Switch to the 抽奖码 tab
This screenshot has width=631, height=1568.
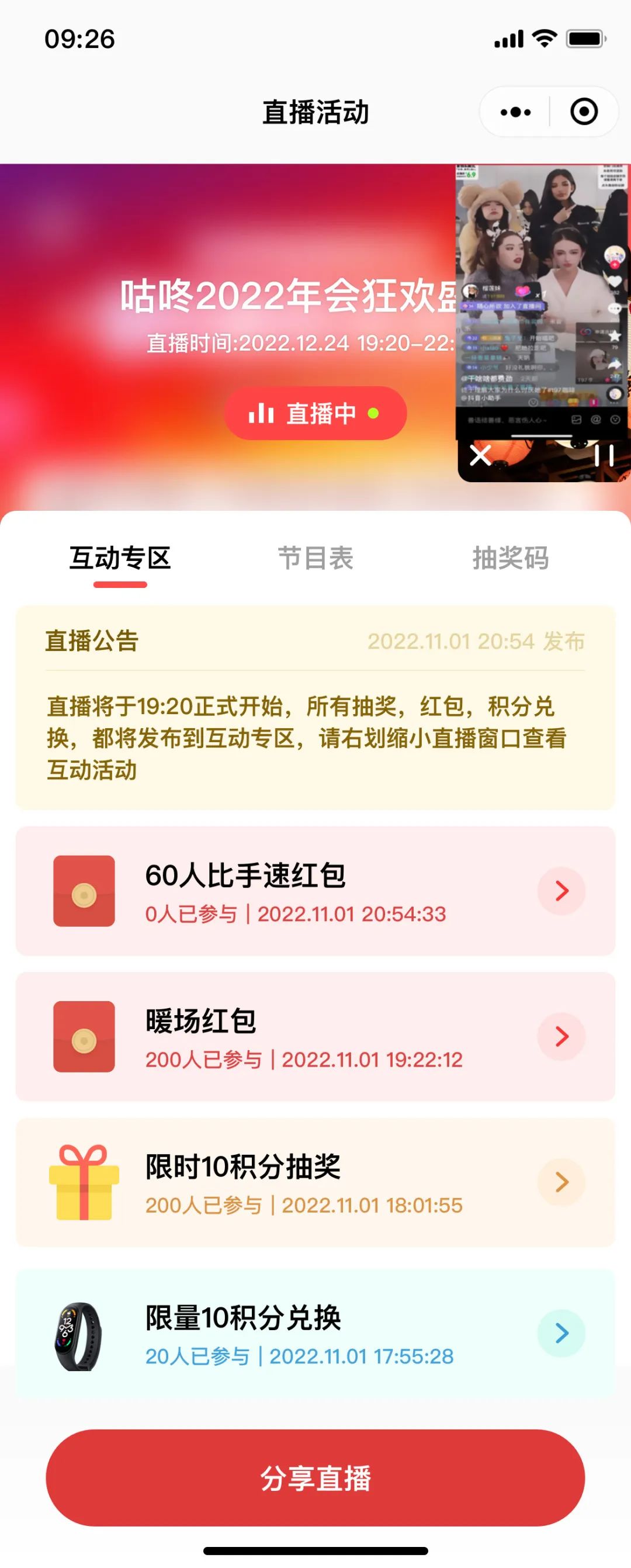tap(510, 558)
